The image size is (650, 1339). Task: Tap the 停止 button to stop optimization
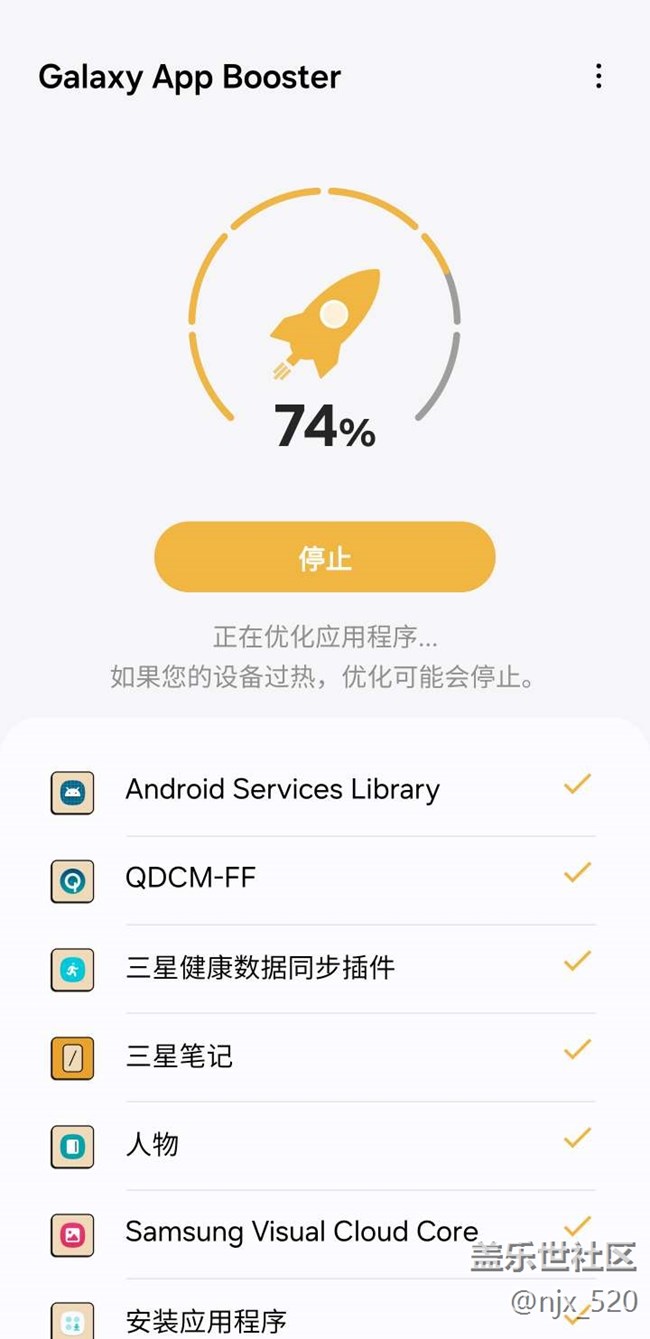coord(325,557)
